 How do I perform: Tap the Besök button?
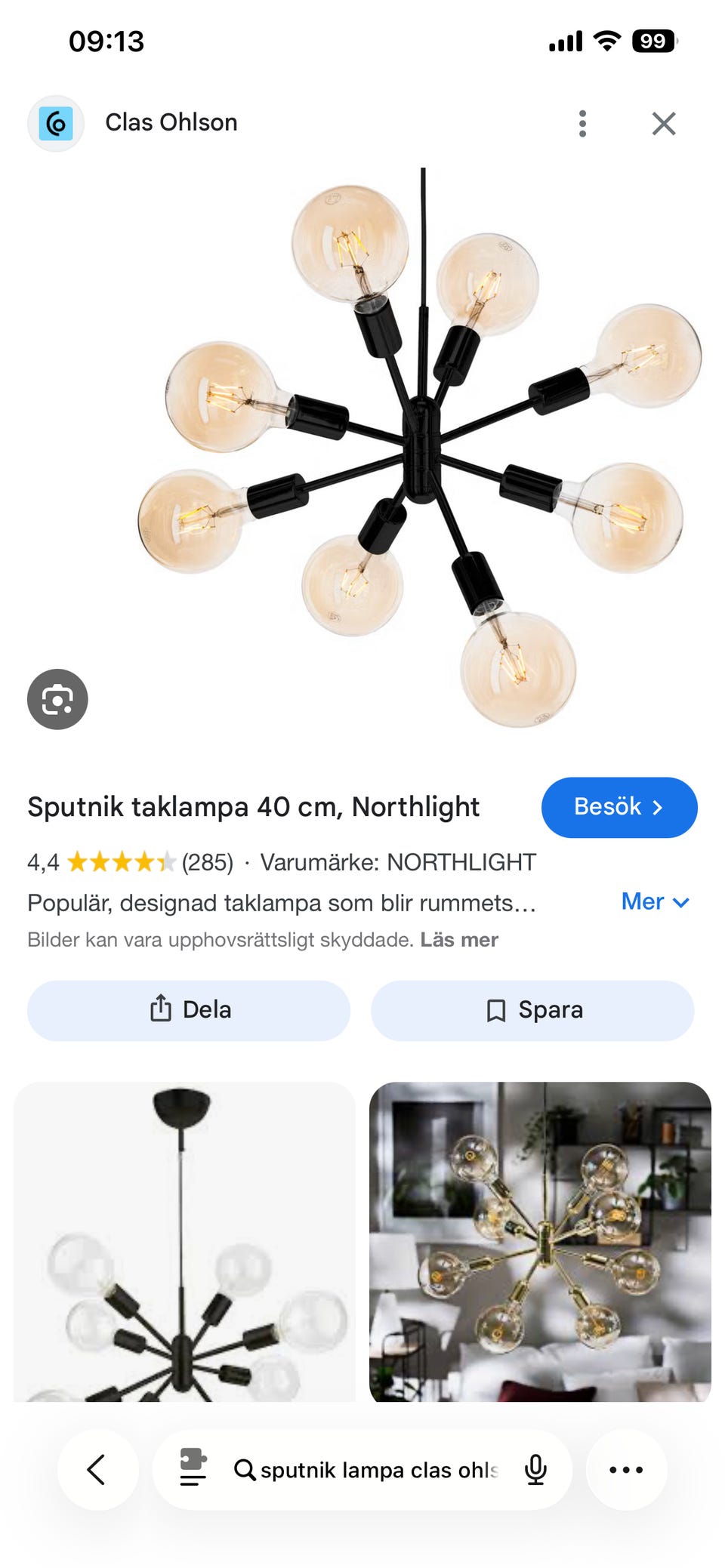619,807
